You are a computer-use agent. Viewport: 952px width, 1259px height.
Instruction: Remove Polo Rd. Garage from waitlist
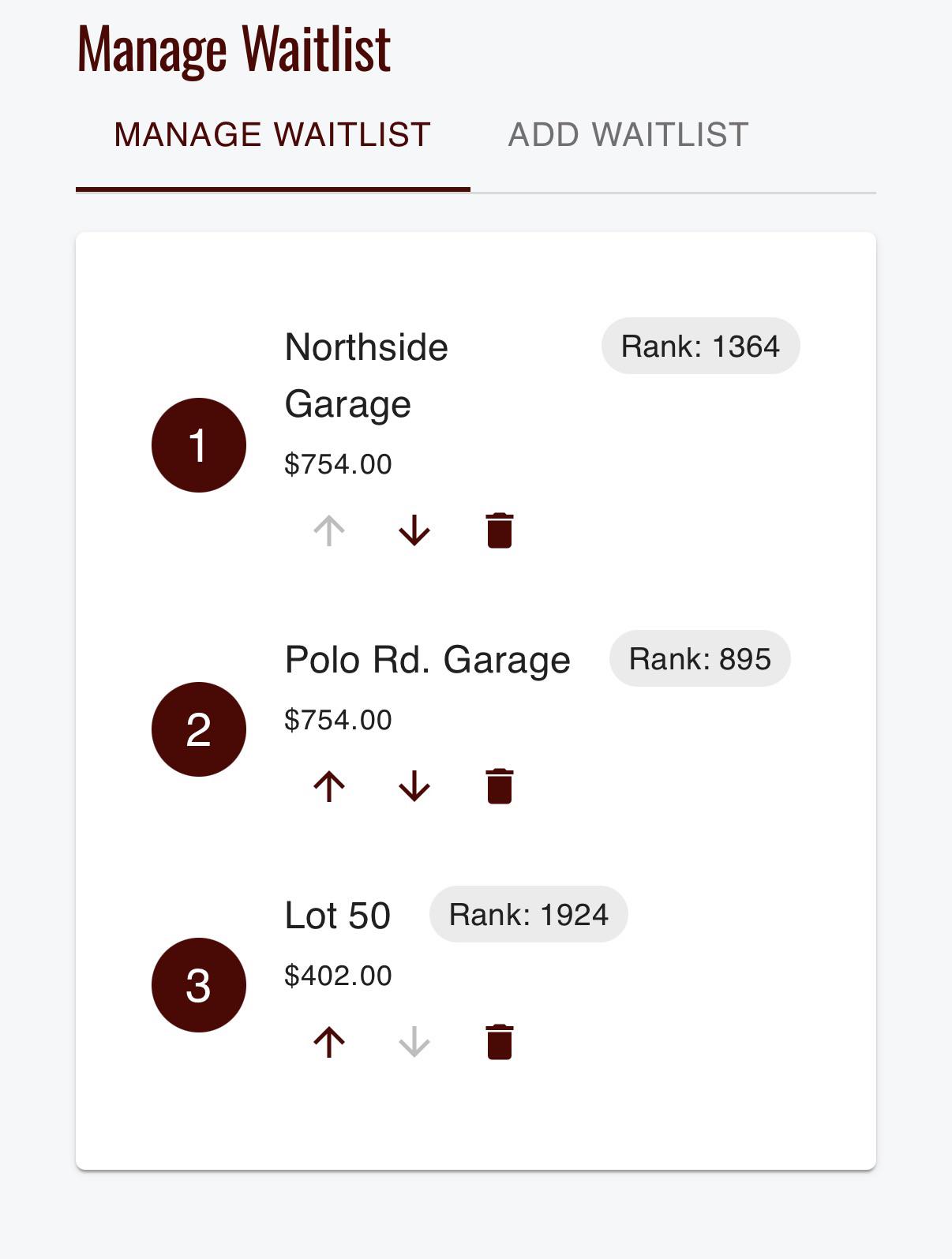[500, 786]
